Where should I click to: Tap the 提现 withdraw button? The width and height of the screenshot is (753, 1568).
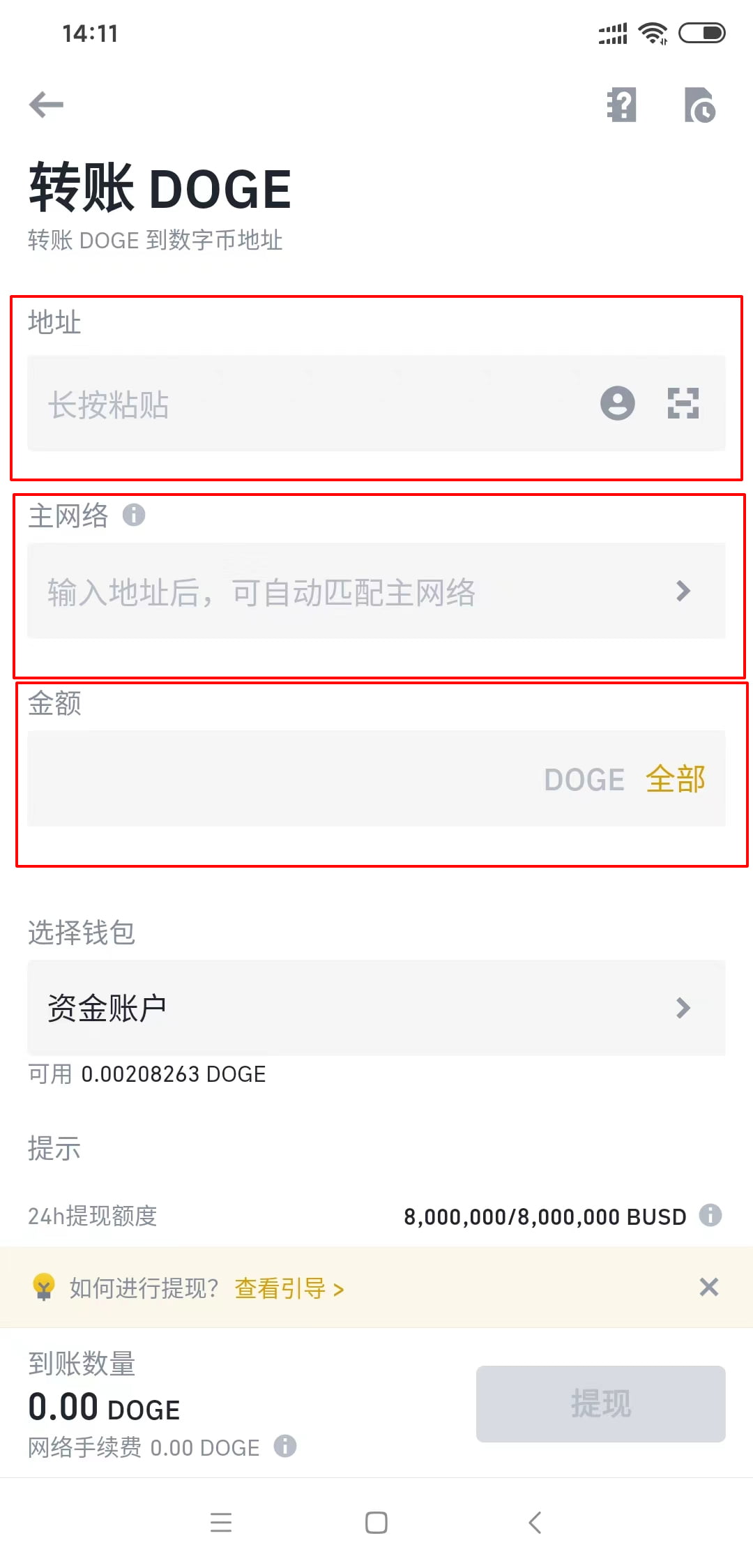click(600, 1403)
